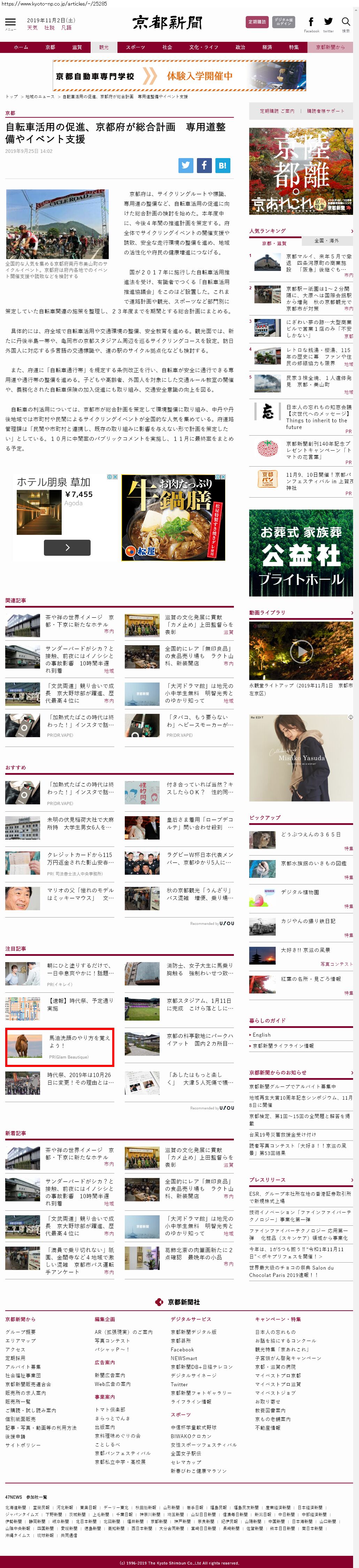Switch to the スポーツ navigation tab

pyautogui.click(x=135, y=47)
